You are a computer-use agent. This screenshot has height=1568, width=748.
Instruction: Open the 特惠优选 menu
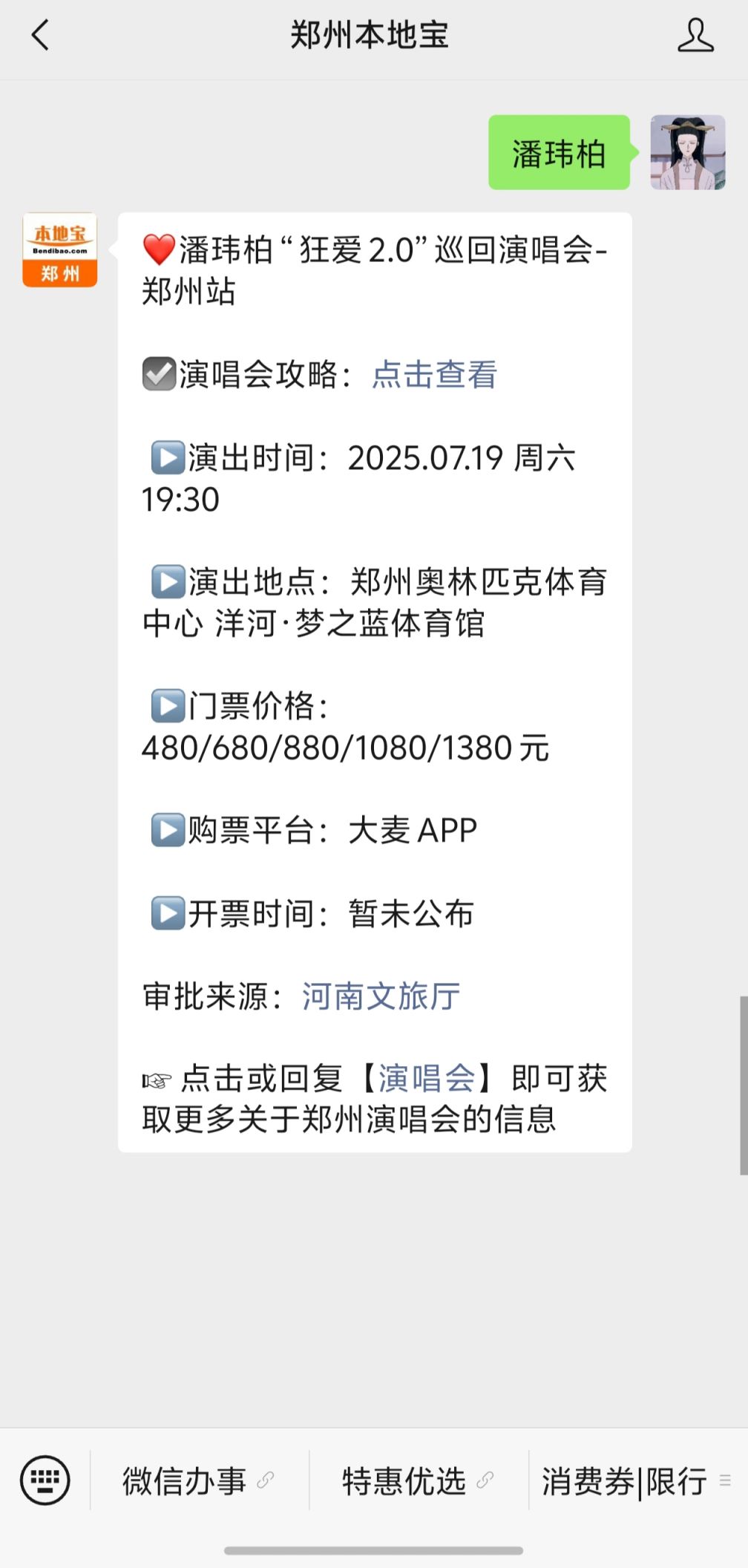419,1480
